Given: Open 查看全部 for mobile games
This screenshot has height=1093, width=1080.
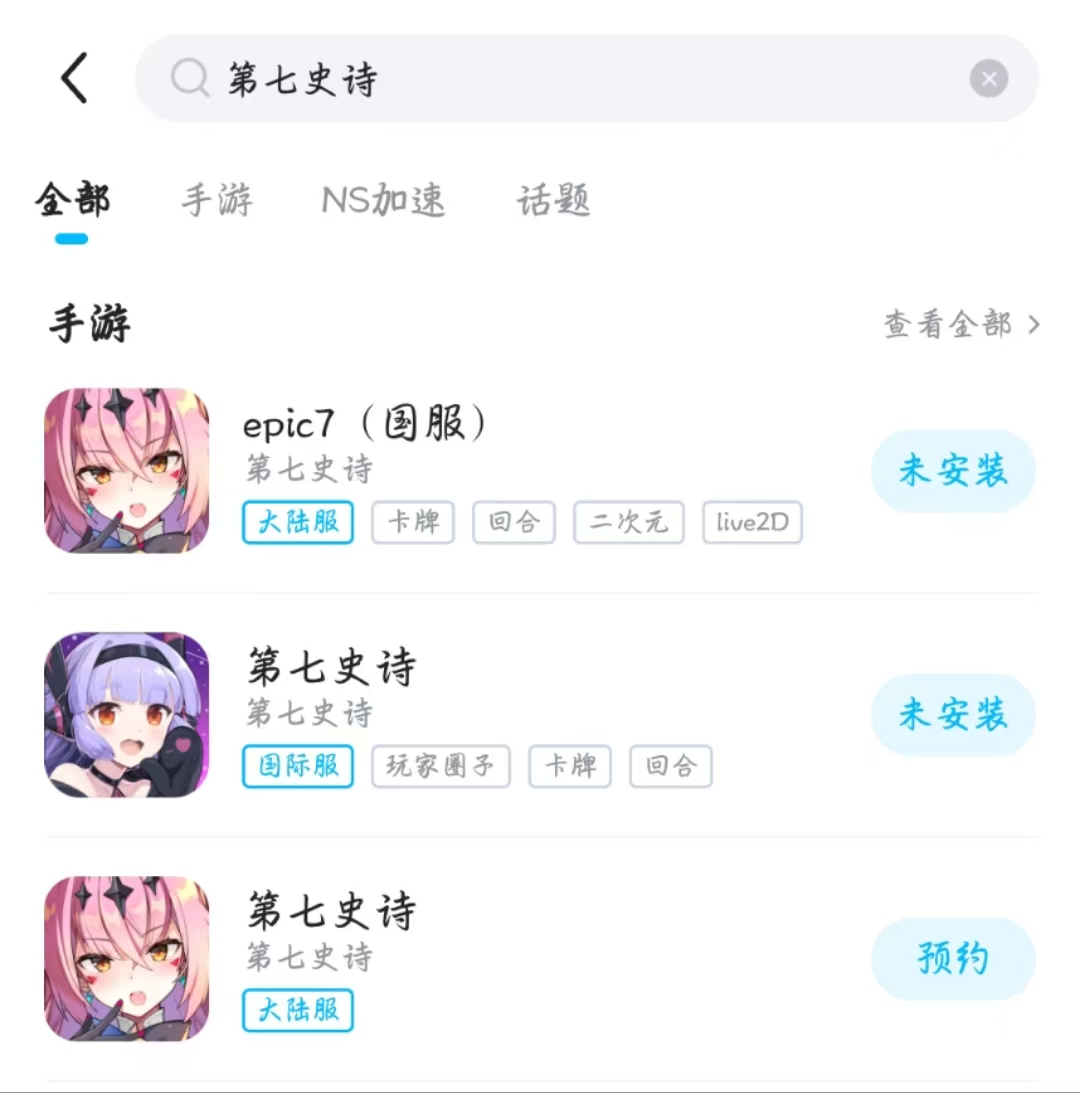Looking at the screenshot, I should tap(961, 324).
